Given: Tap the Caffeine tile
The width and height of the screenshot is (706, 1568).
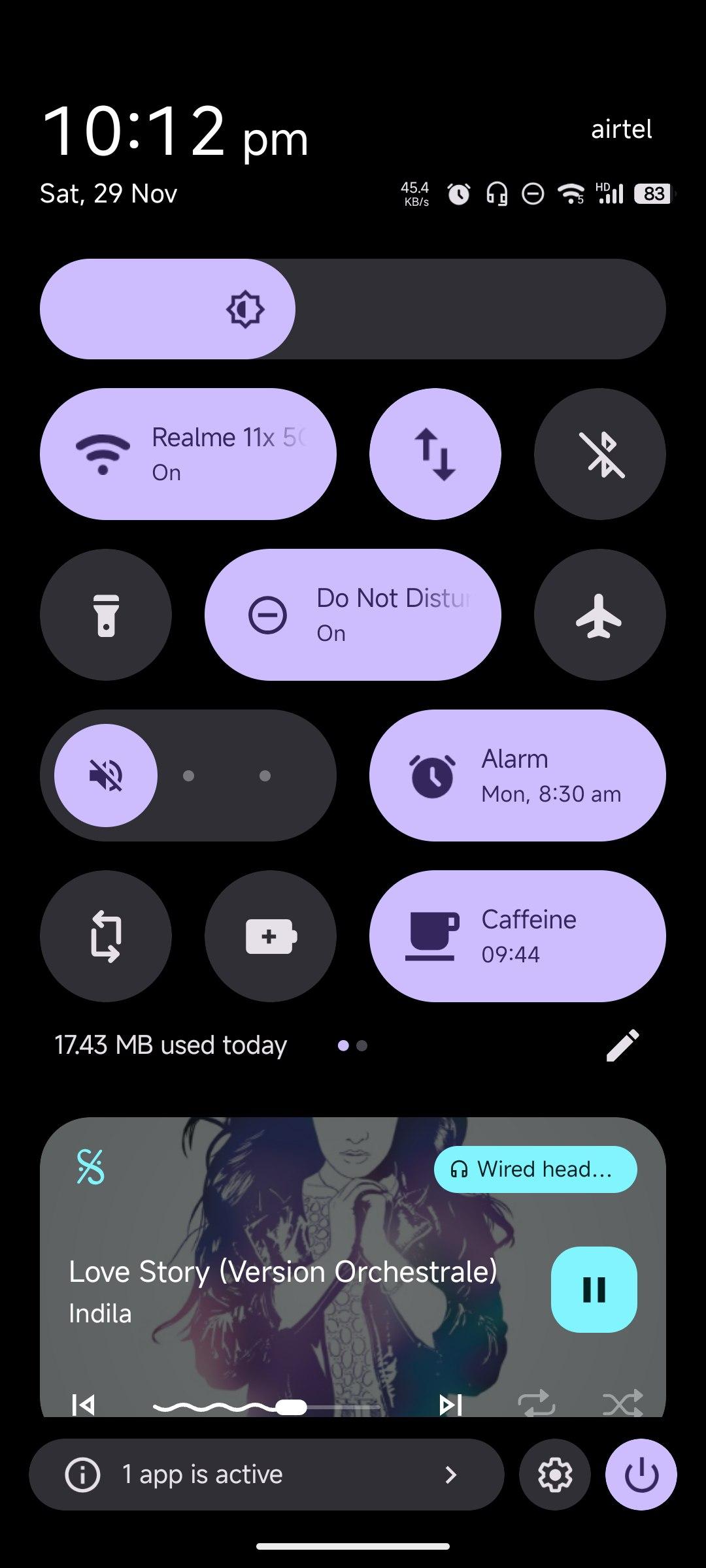Looking at the screenshot, I should point(518,936).
